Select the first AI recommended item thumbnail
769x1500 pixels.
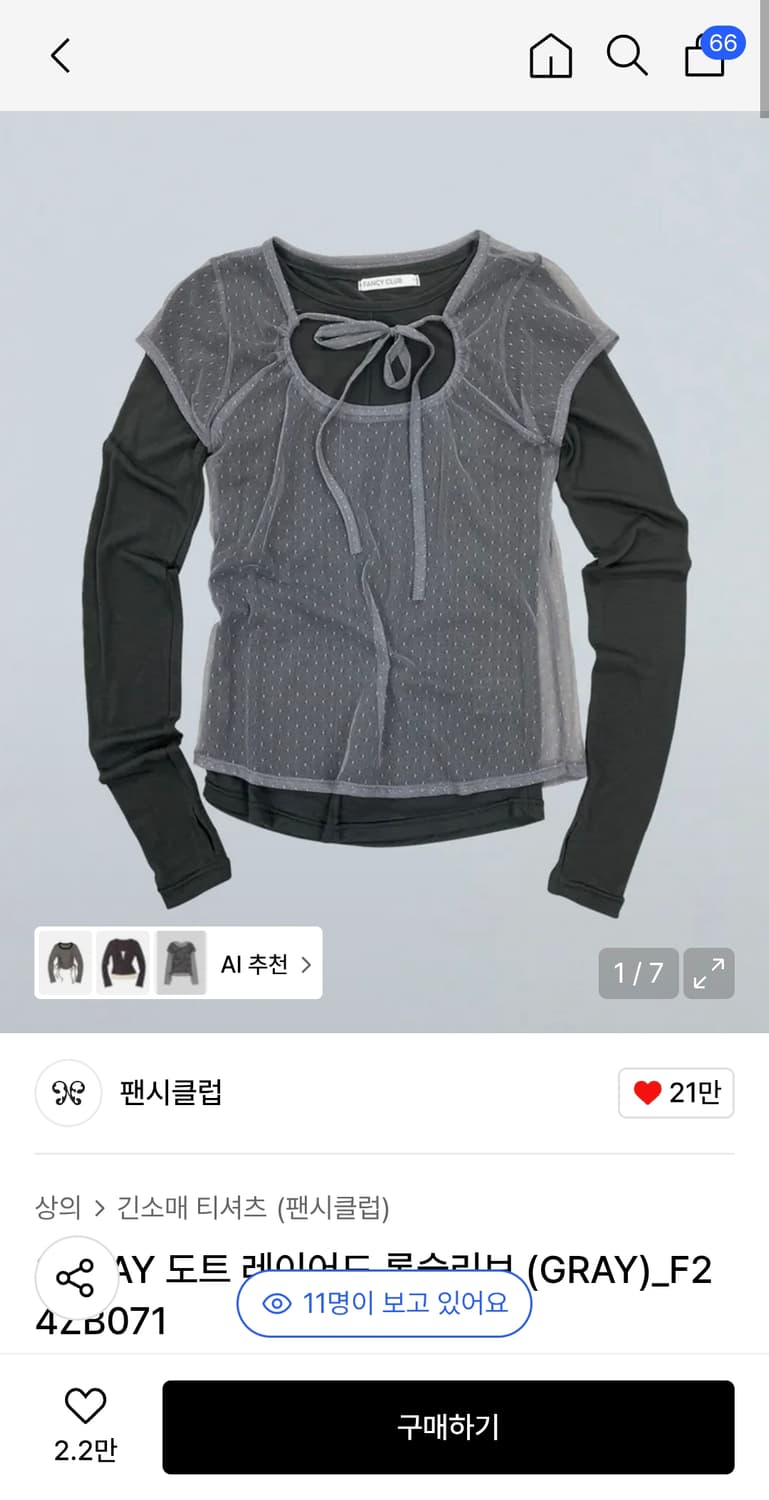[x=65, y=963]
